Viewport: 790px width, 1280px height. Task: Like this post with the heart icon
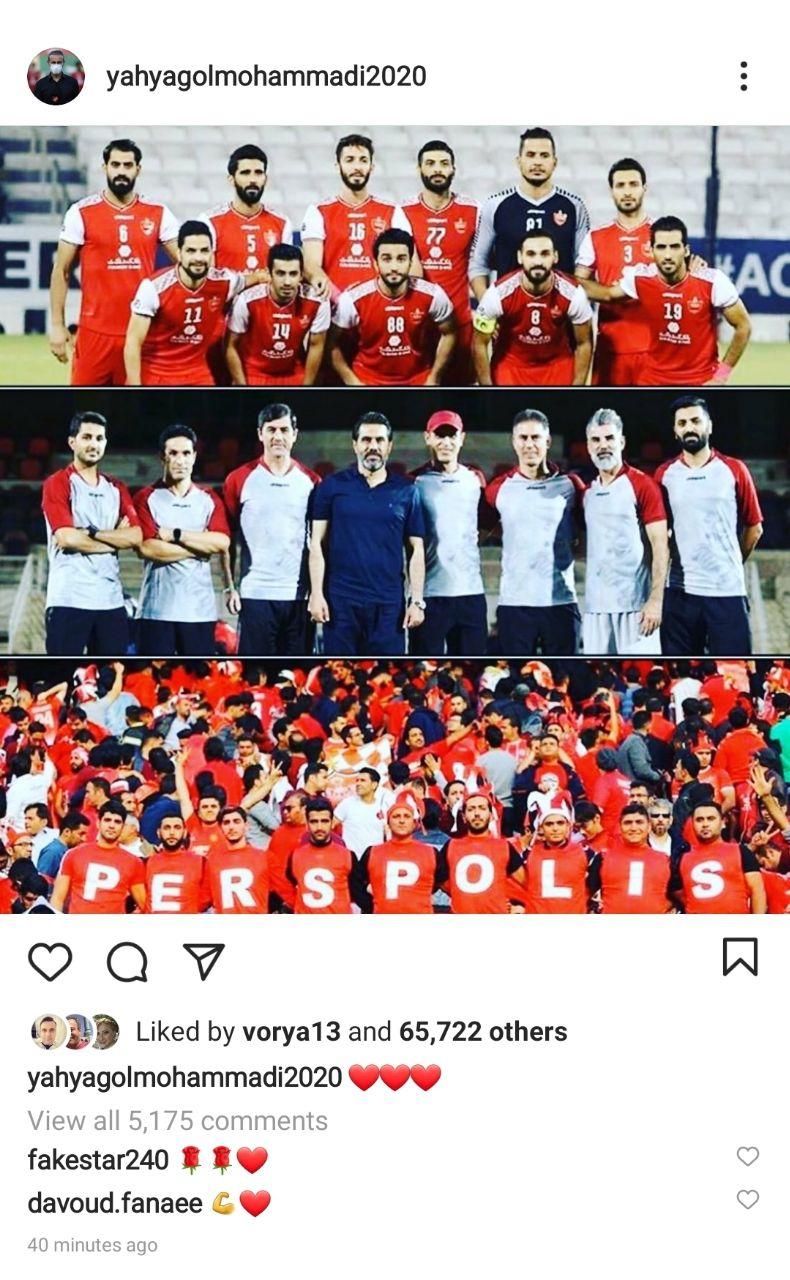click(x=50, y=961)
